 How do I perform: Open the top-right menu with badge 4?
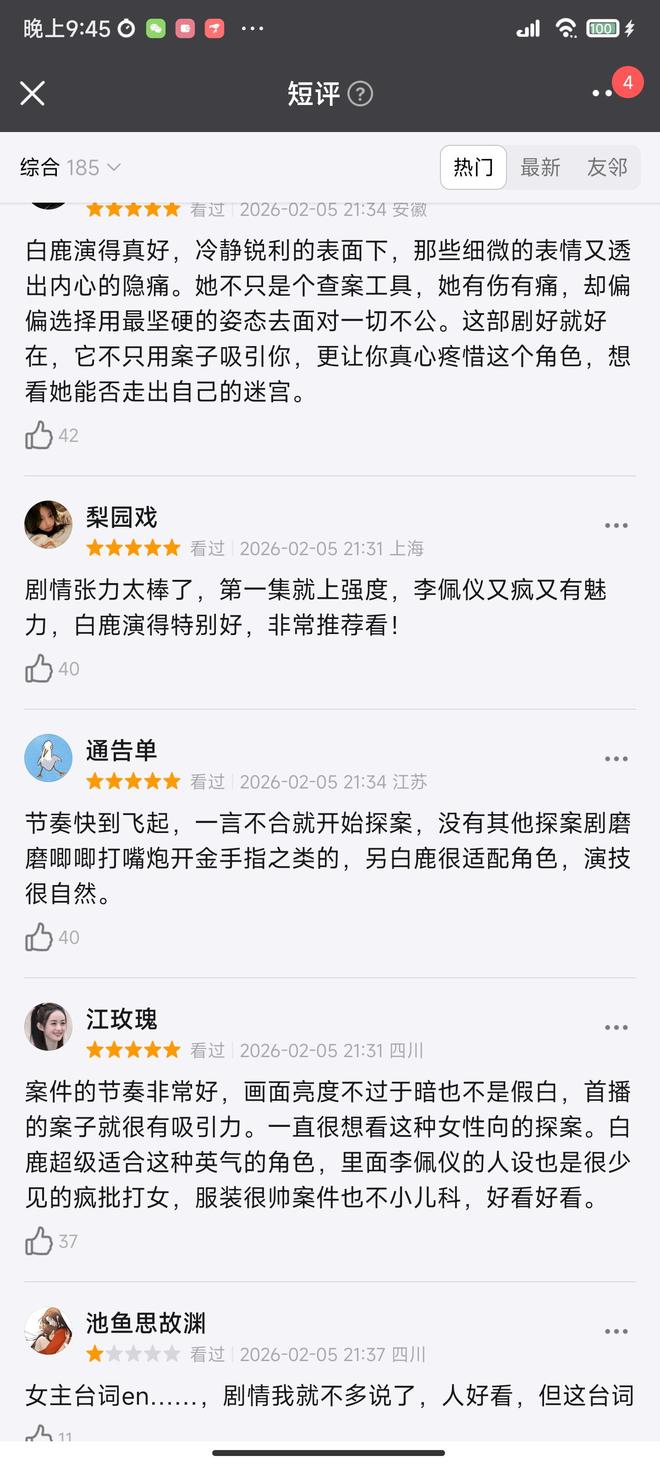pyautogui.click(x=603, y=93)
